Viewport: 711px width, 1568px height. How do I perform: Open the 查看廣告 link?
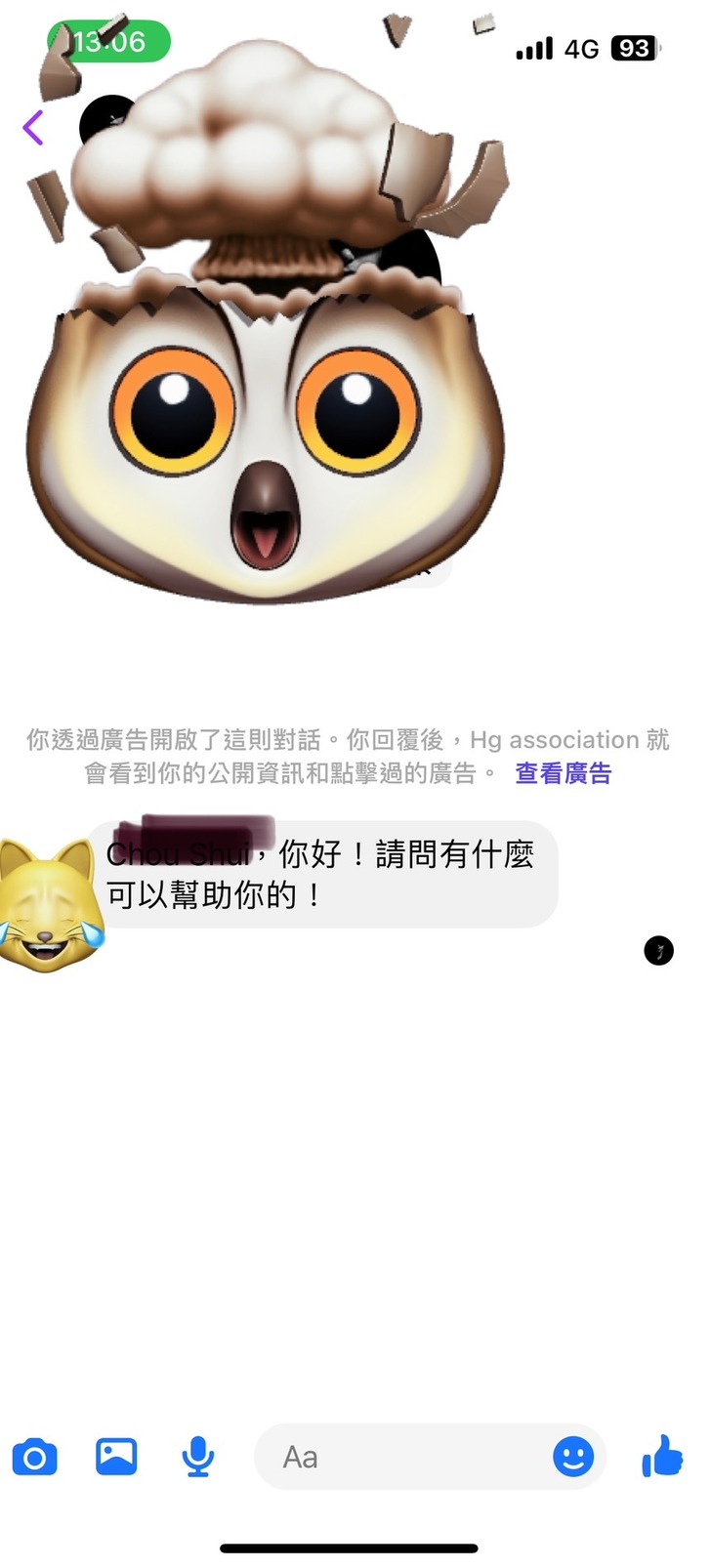pyautogui.click(x=563, y=773)
